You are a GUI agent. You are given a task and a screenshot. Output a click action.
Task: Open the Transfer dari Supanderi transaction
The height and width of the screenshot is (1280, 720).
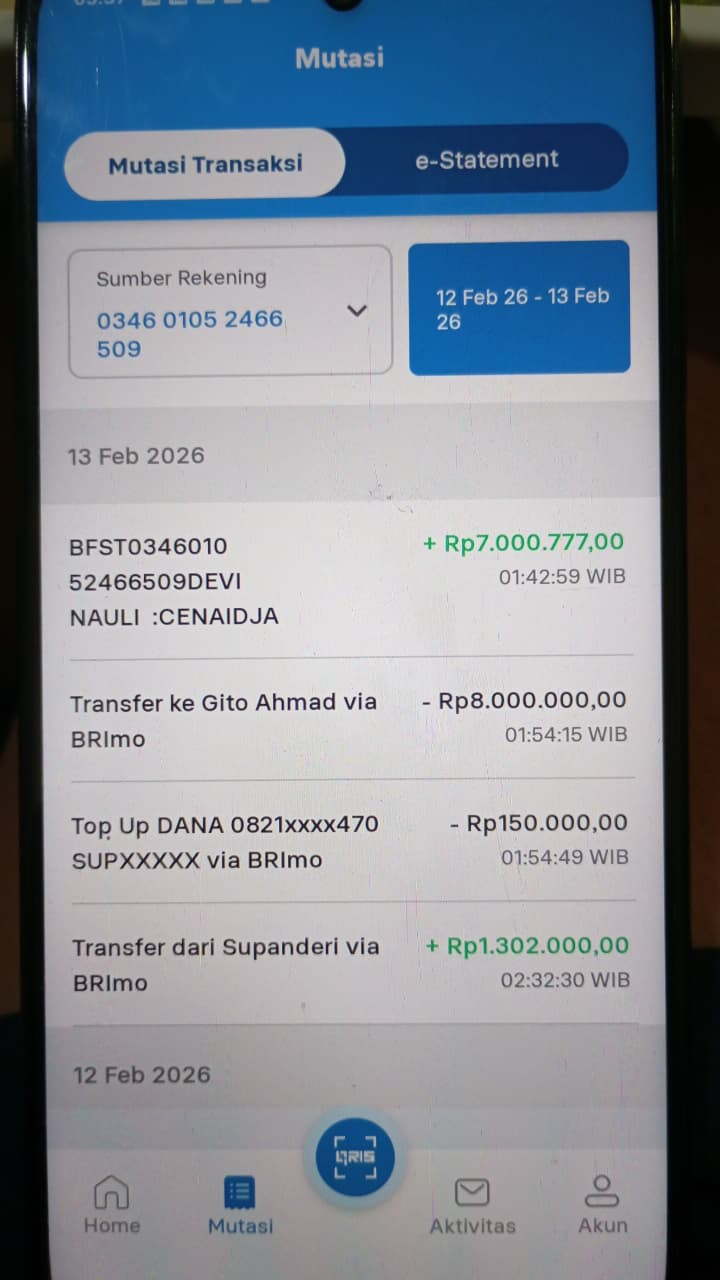click(350, 963)
